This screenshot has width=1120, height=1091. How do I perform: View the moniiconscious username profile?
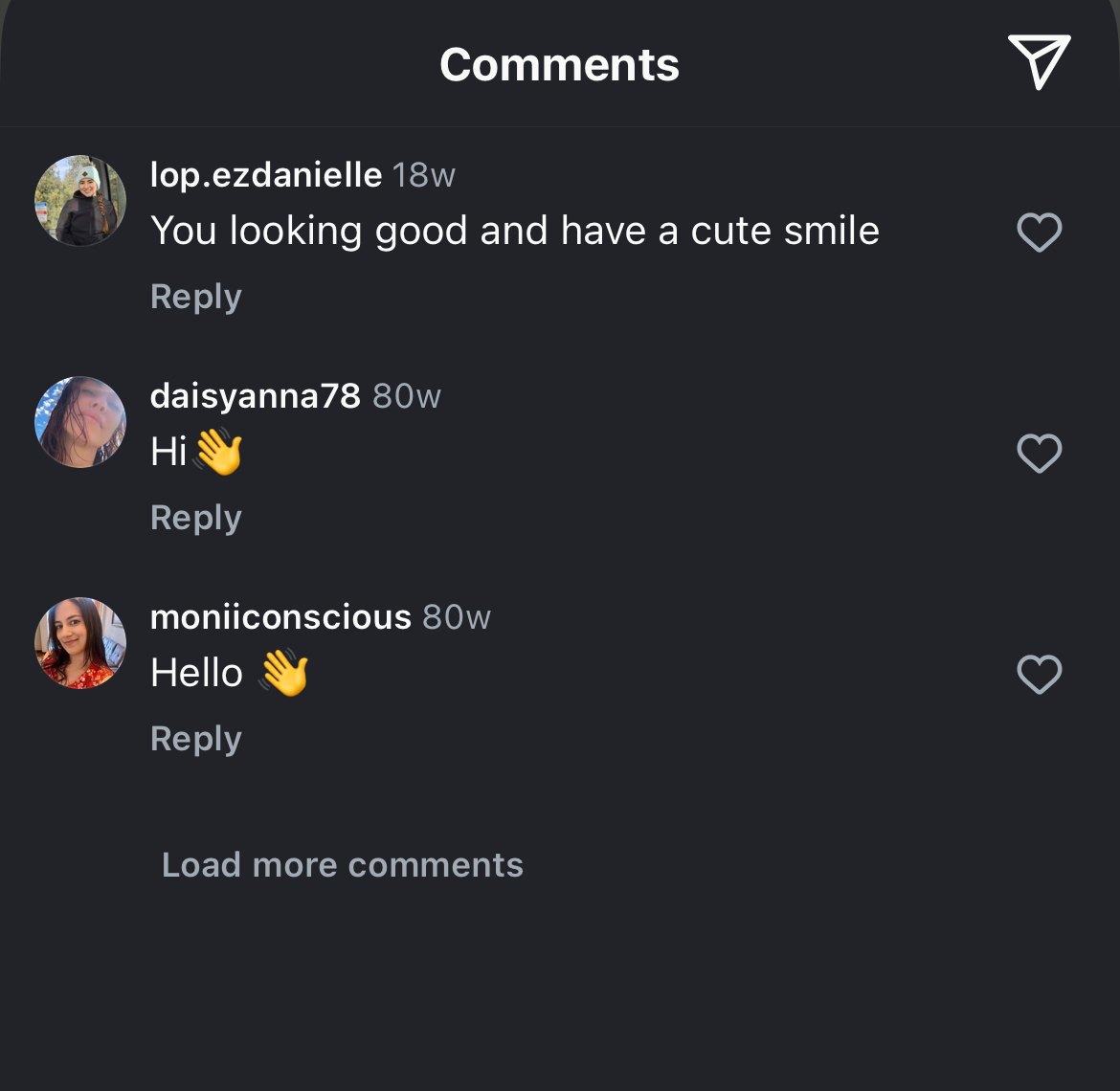pyautogui.click(x=280, y=617)
